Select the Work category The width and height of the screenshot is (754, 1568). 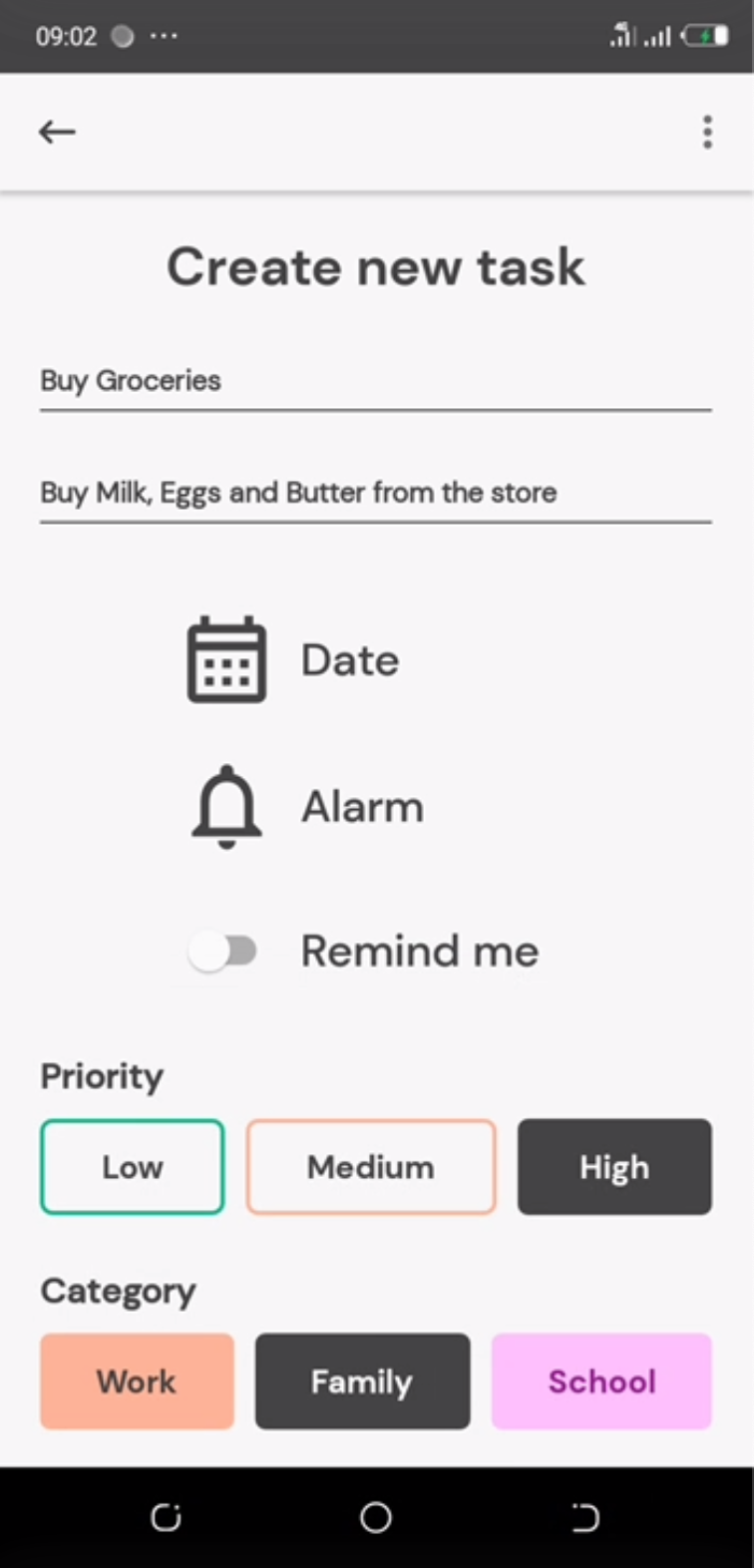[x=138, y=1381]
